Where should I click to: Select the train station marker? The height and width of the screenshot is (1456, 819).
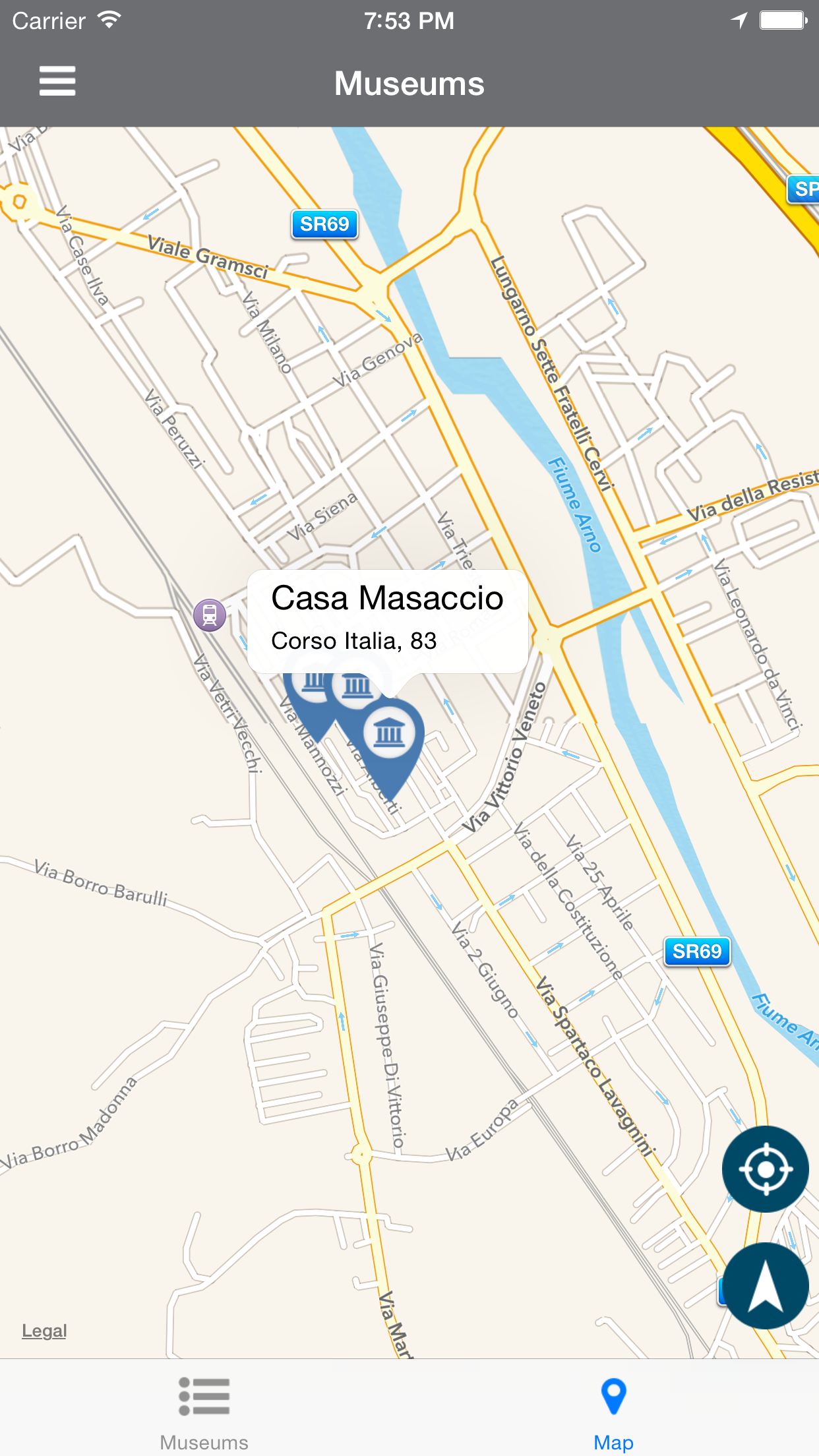[x=210, y=615]
